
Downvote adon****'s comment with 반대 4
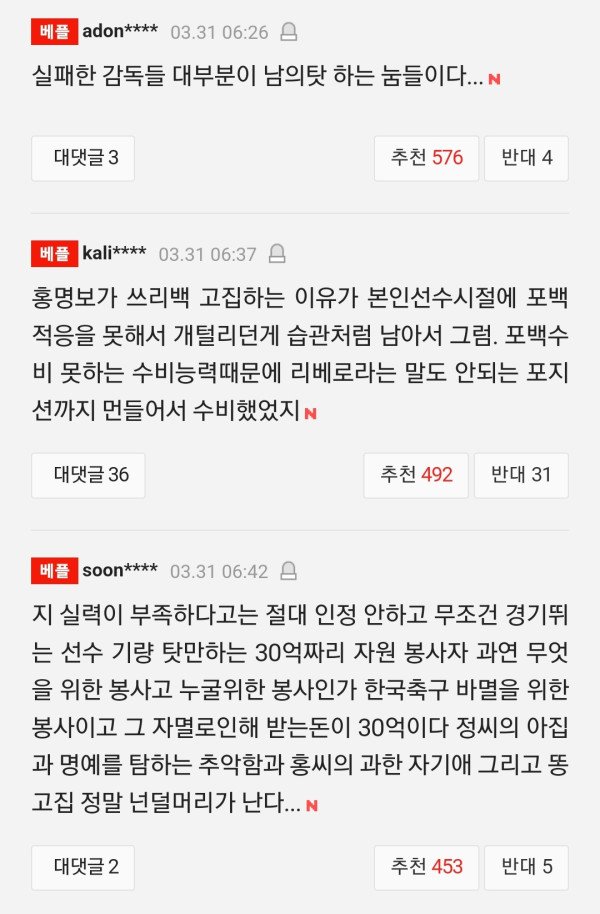click(526, 159)
